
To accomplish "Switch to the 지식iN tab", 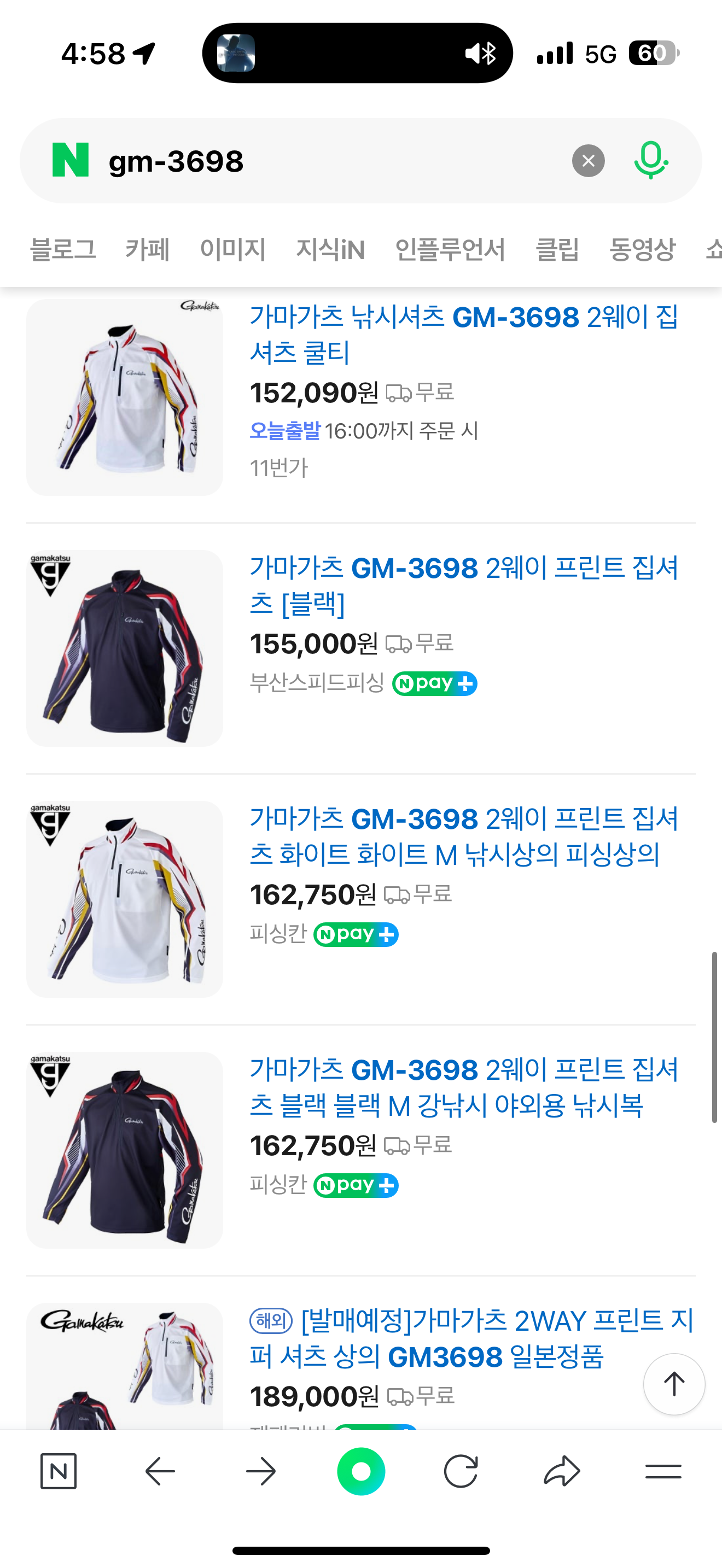I will 330,249.
